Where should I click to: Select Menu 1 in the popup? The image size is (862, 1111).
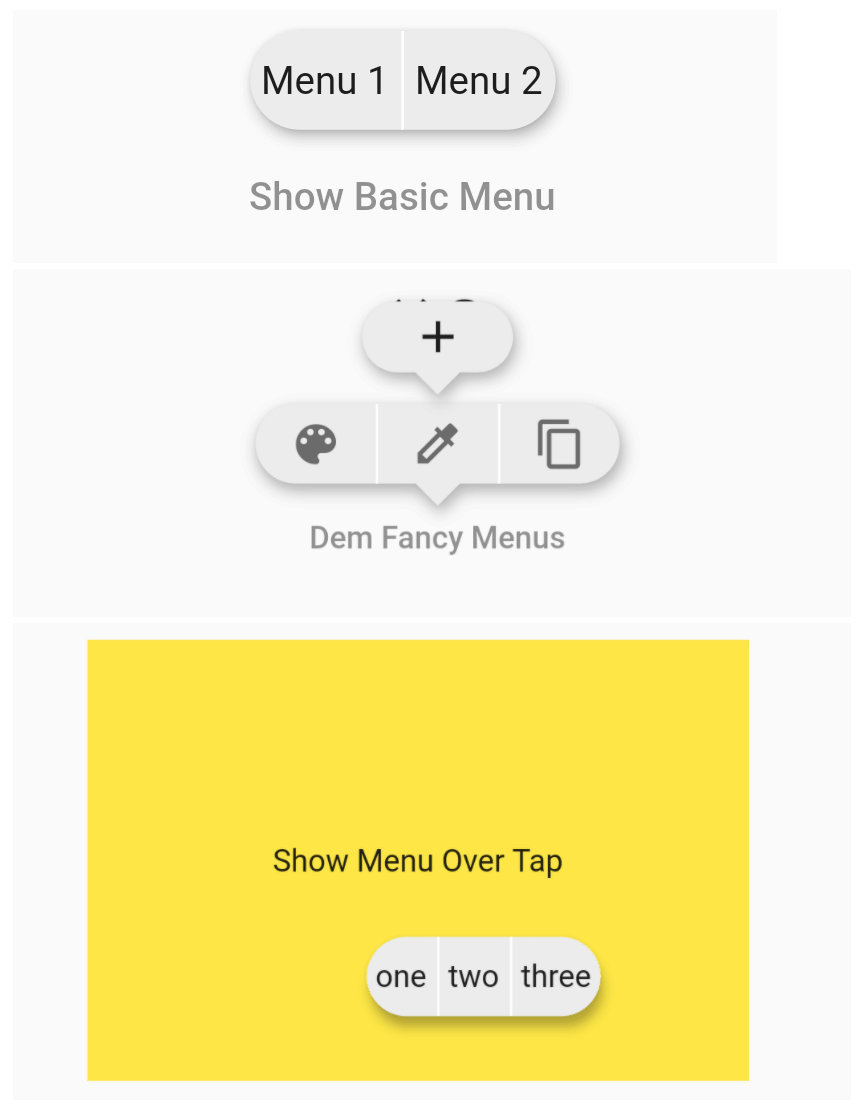pyautogui.click(x=325, y=81)
